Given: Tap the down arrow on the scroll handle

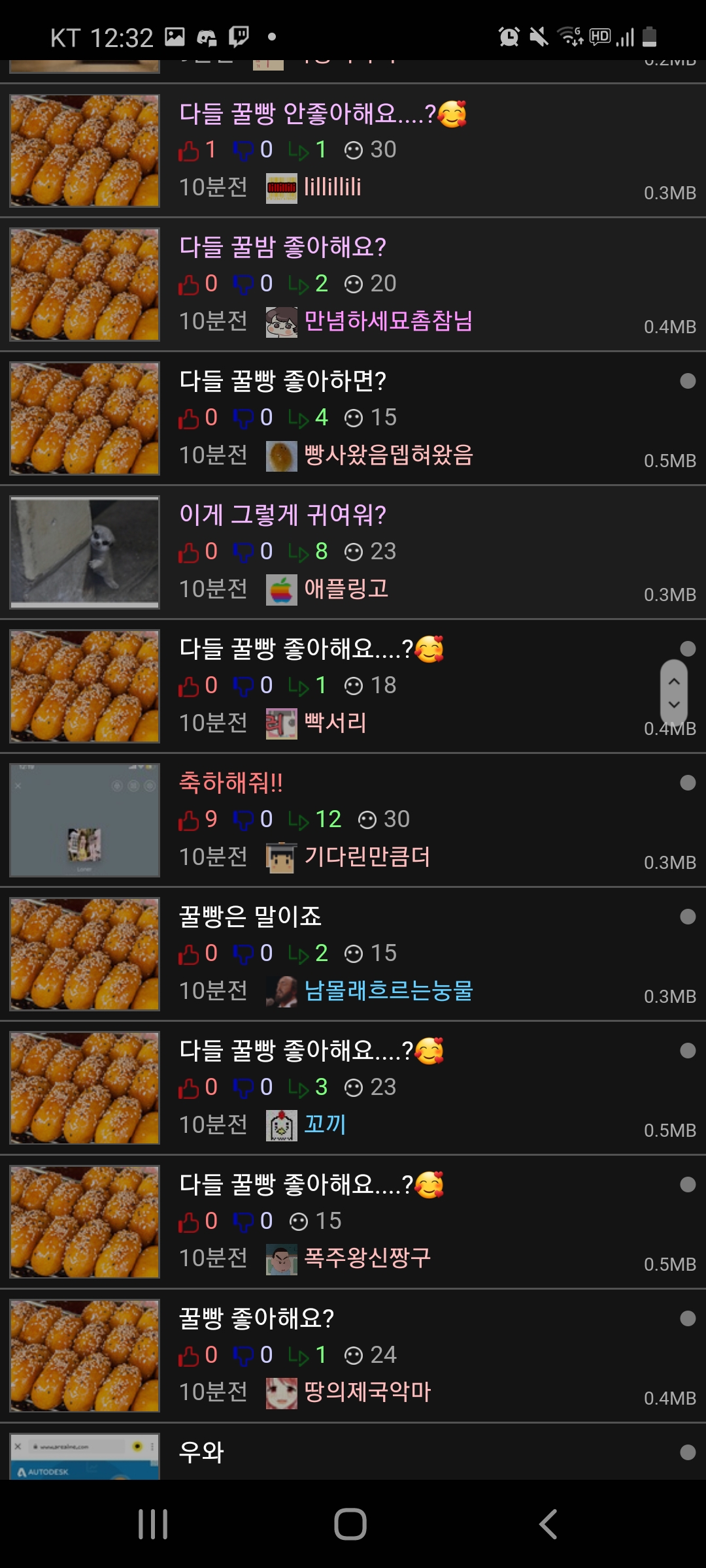Looking at the screenshot, I should coord(674,705).
